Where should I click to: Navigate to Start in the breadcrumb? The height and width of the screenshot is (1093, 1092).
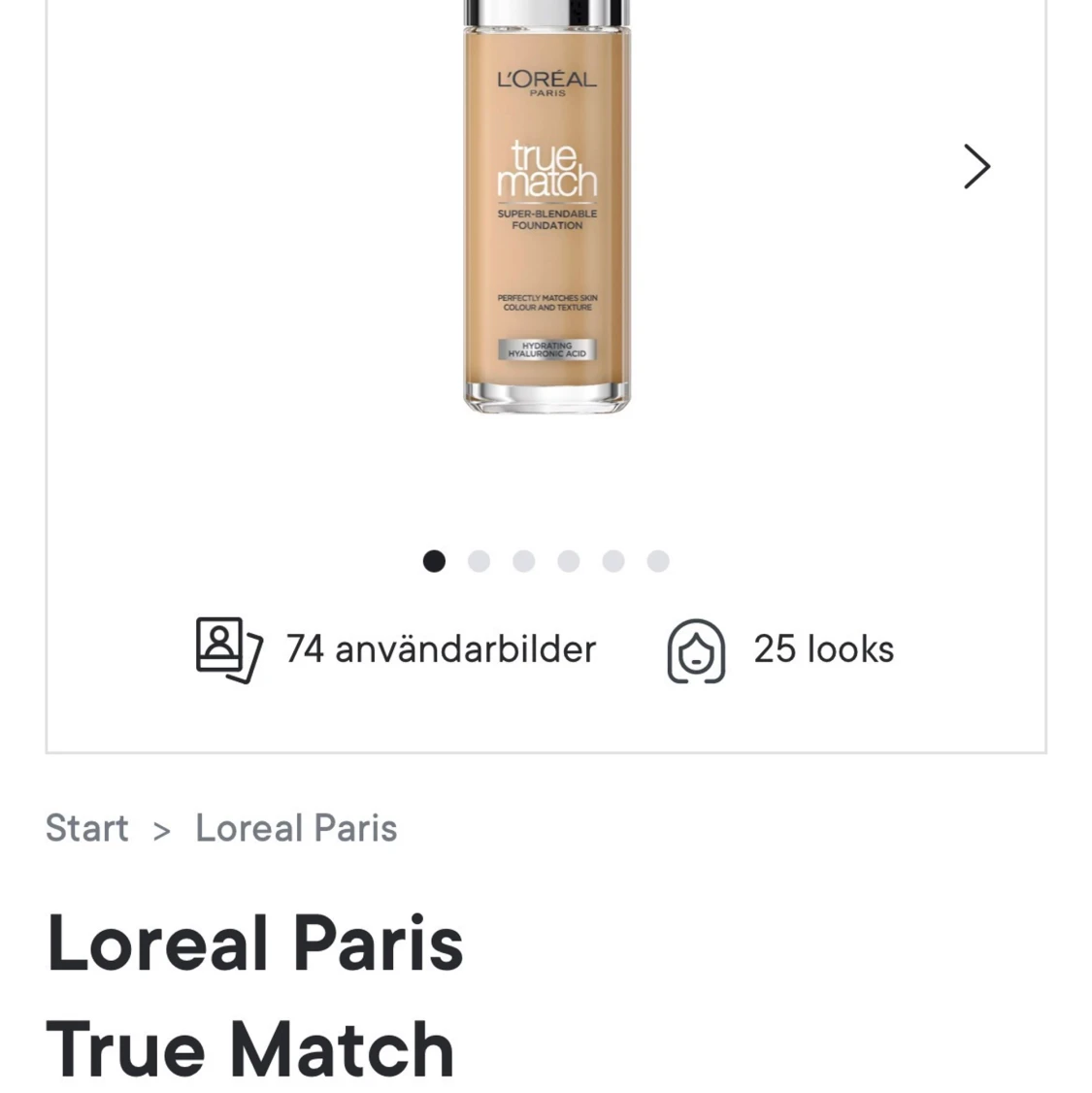point(86,828)
